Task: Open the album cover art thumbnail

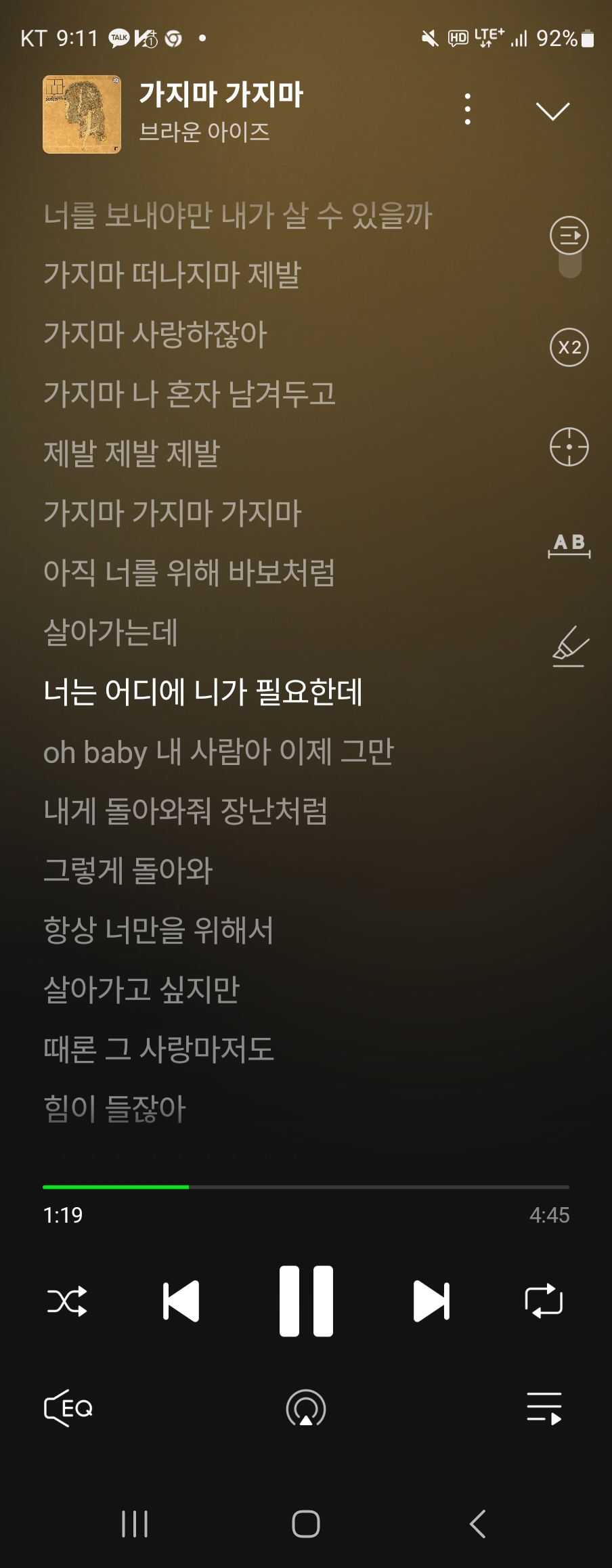Action: (82, 114)
